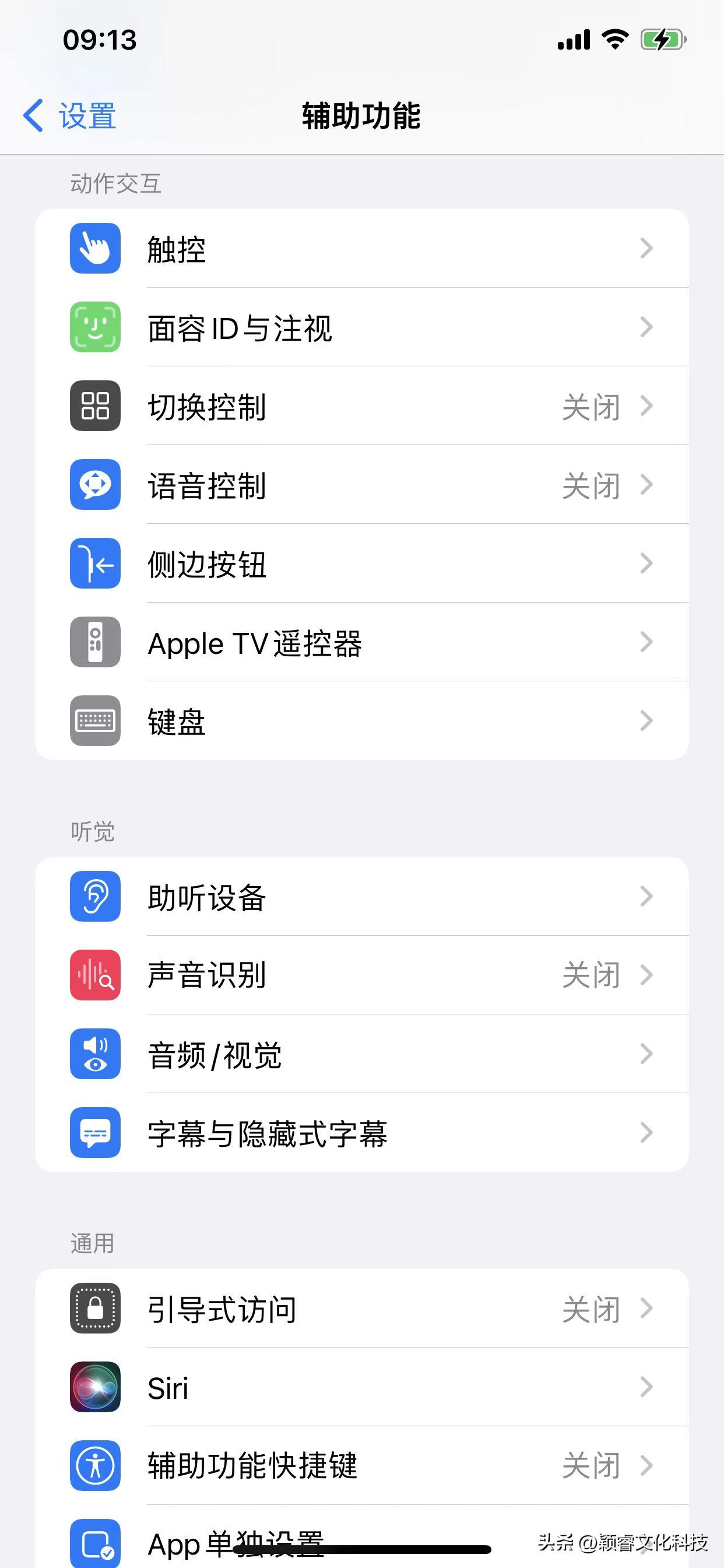The height and width of the screenshot is (1568, 724).
Task: Tap the Apple TV遥控器 remote icon
Action: [95, 642]
